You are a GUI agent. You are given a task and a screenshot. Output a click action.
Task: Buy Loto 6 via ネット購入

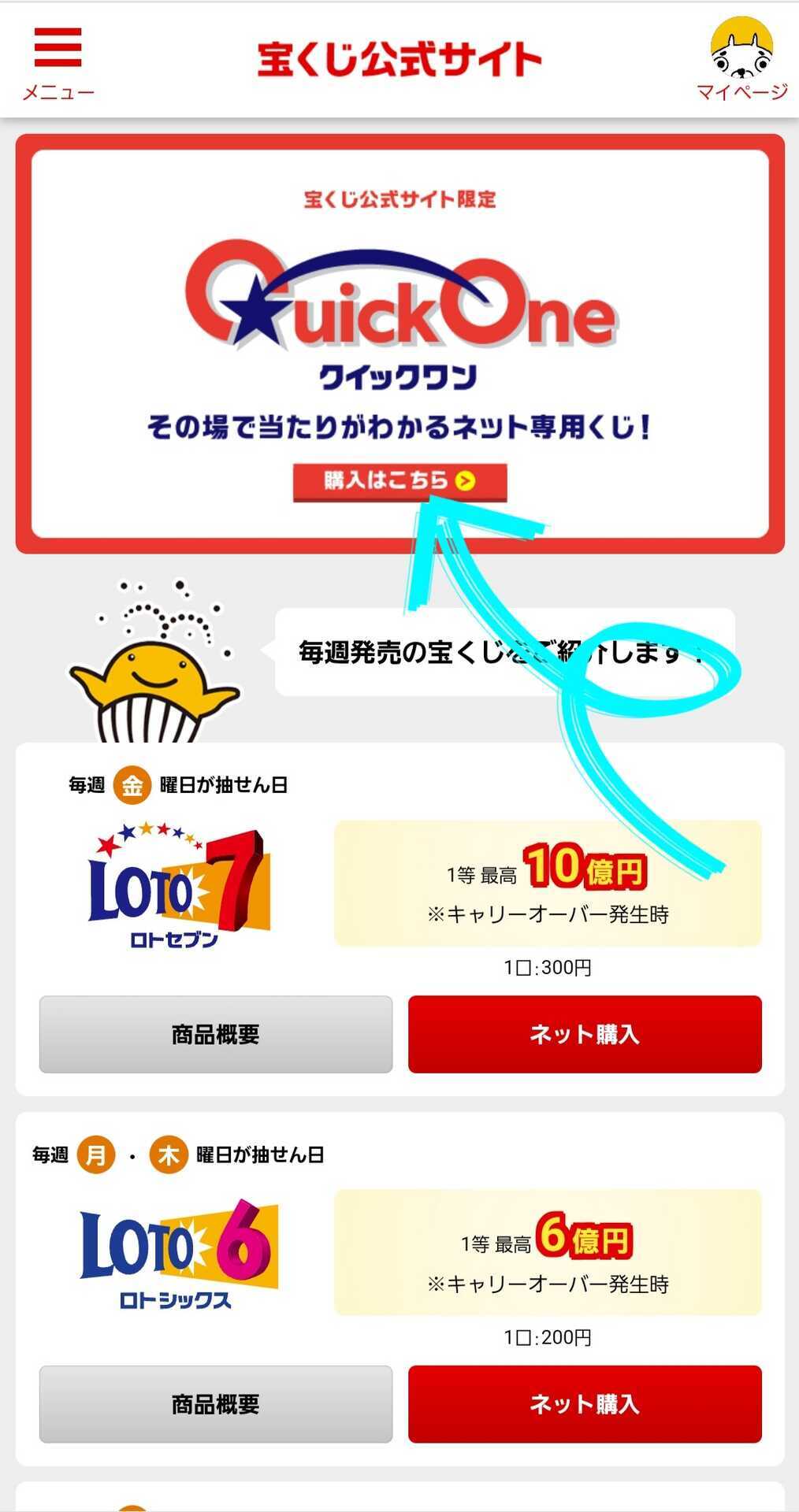click(x=585, y=1404)
